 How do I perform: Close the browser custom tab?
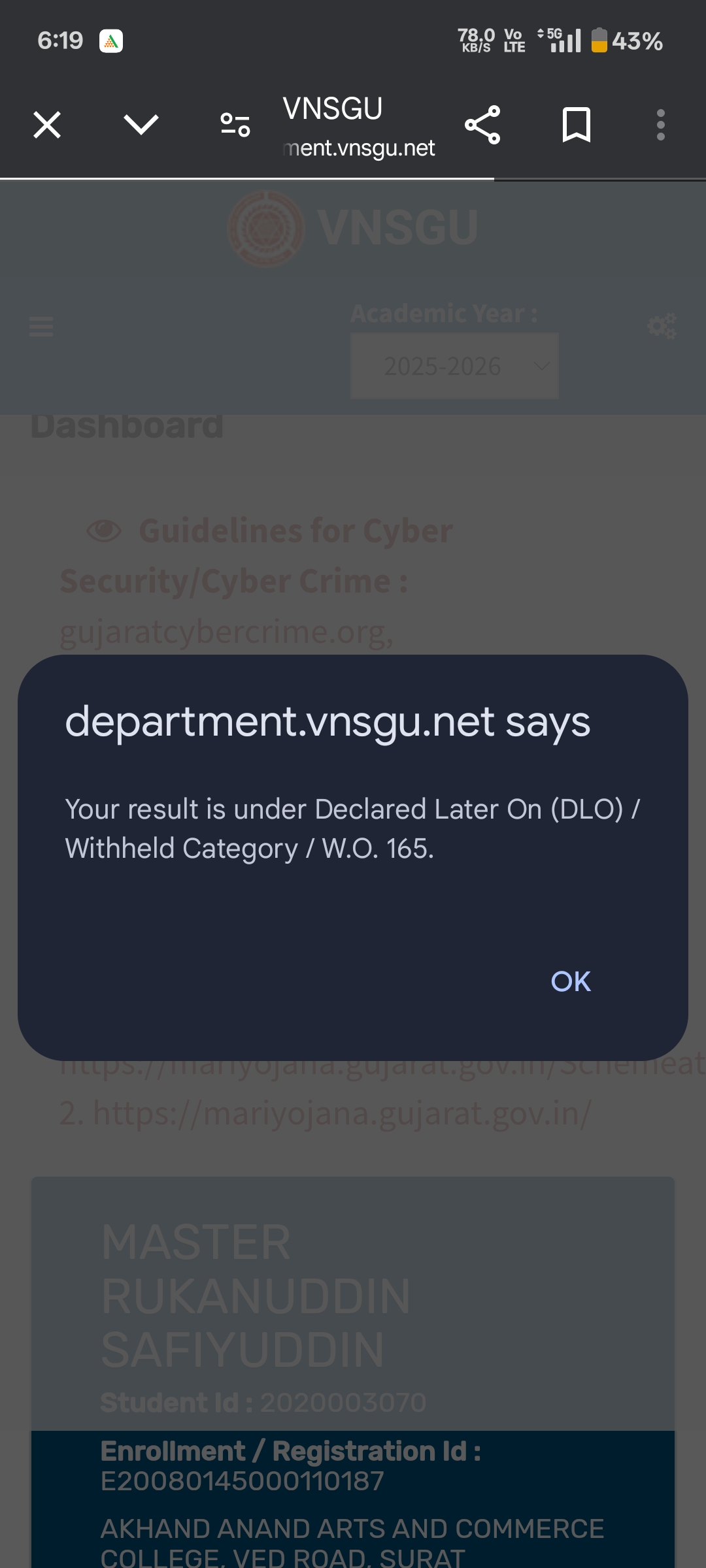[47, 125]
